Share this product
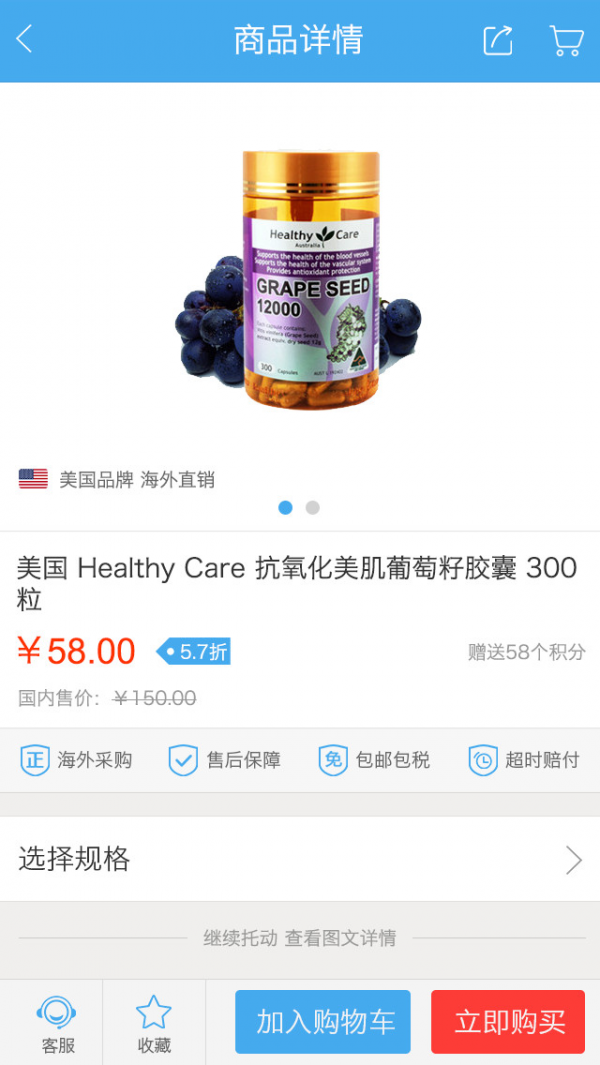This screenshot has width=600, height=1065. pos(497,40)
